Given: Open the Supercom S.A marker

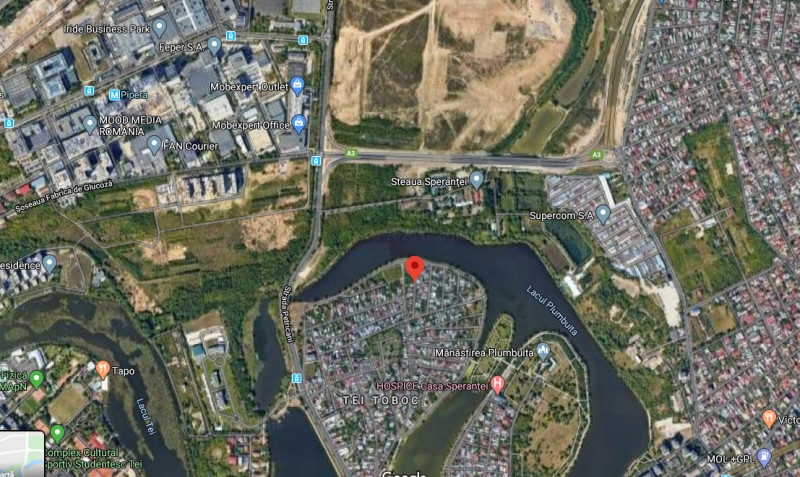Looking at the screenshot, I should coord(602,214).
